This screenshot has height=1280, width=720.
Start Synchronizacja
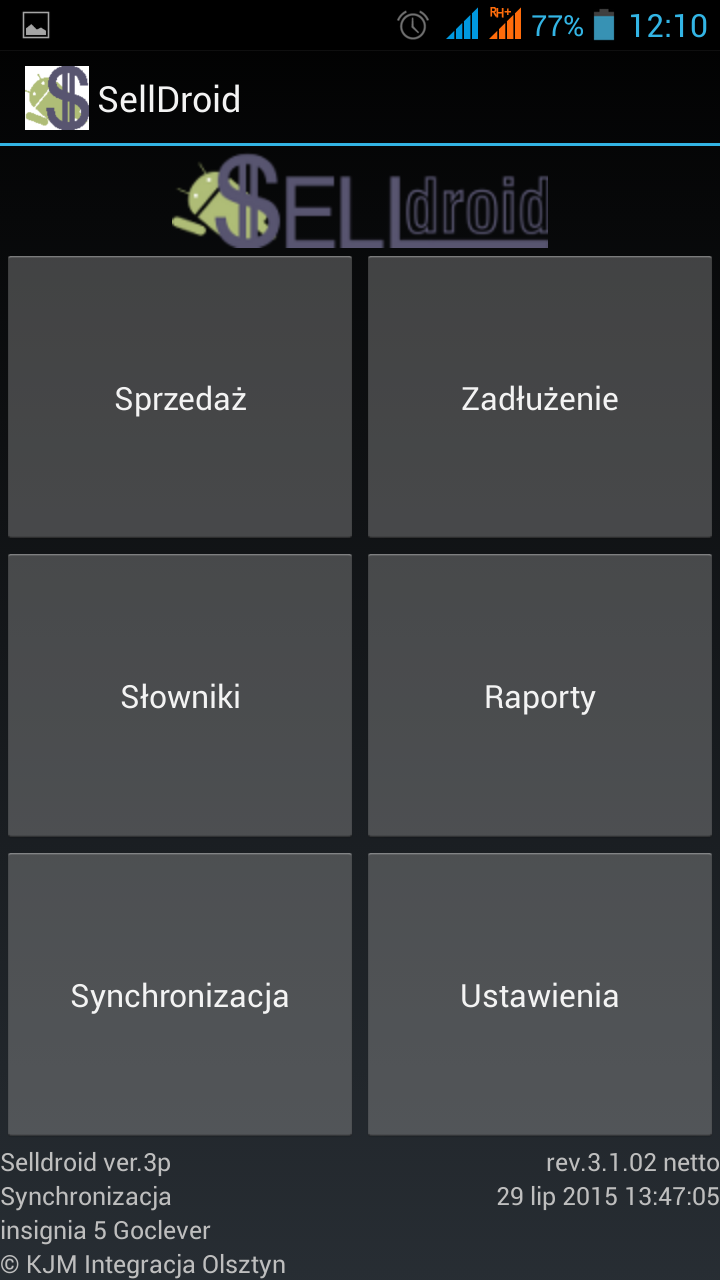click(x=180, y=994)
